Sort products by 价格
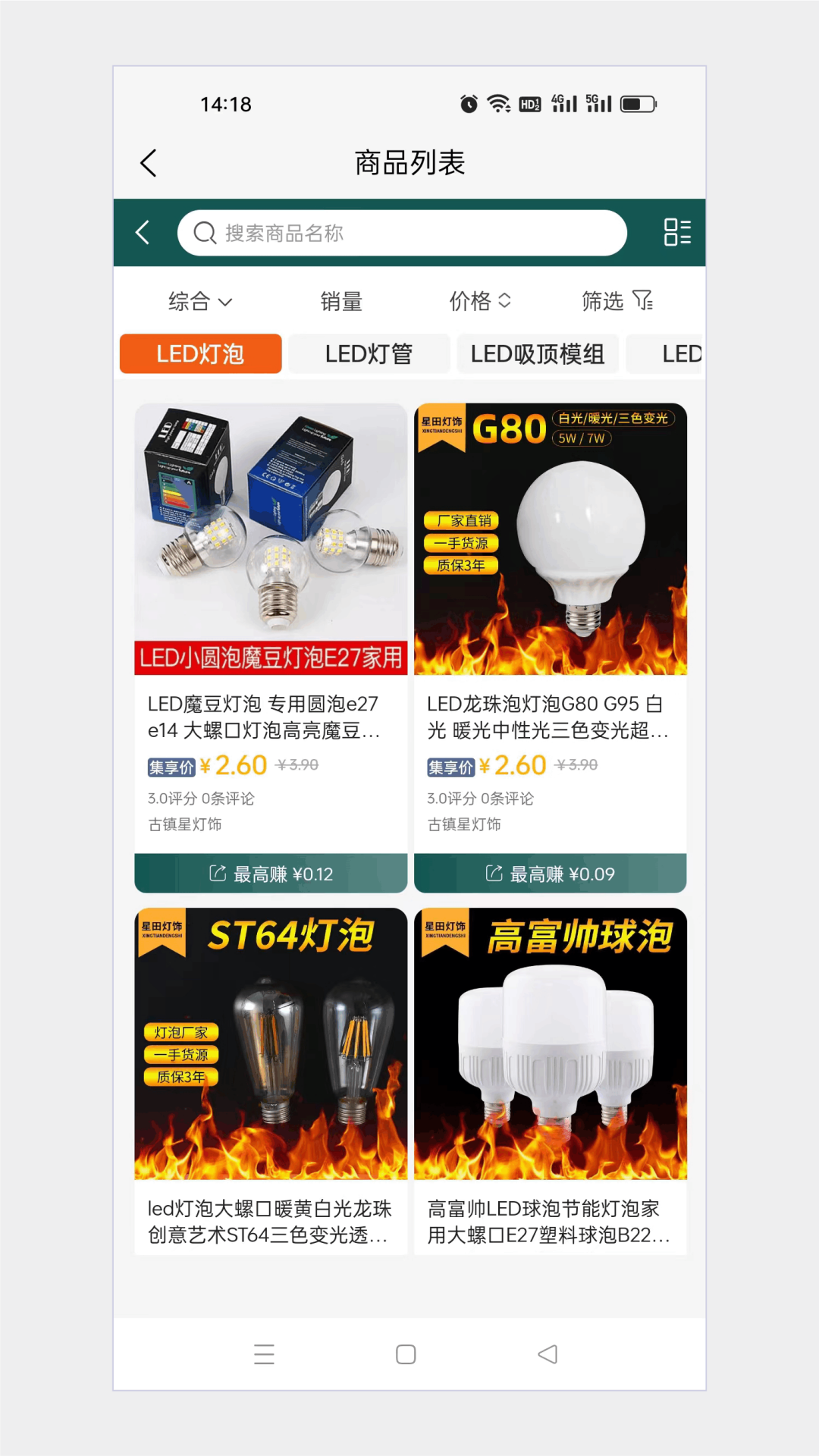The image size is (819, 1456). click(x=480, y=302)
